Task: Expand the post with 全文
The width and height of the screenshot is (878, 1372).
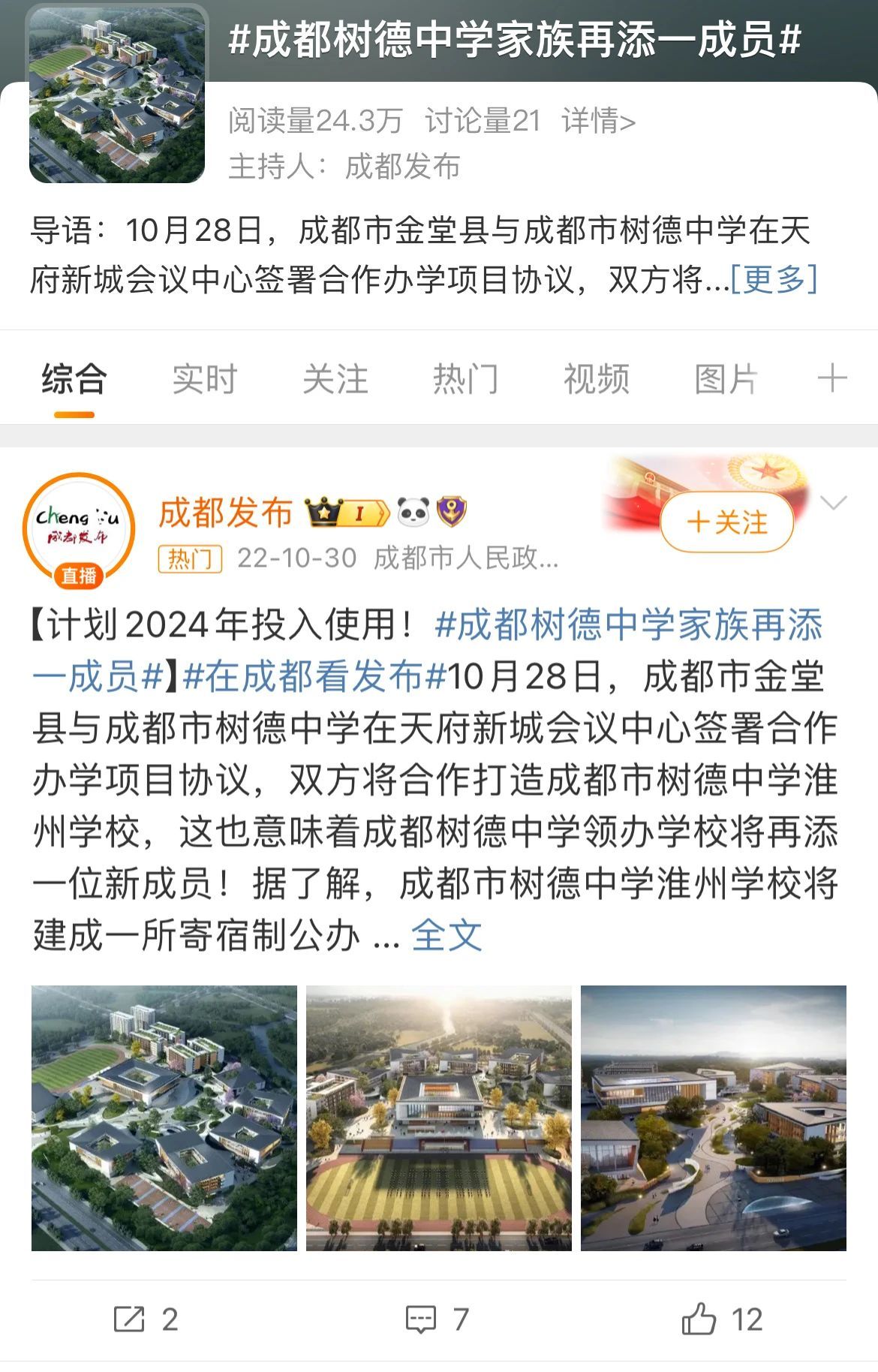Action: (447, 935)
